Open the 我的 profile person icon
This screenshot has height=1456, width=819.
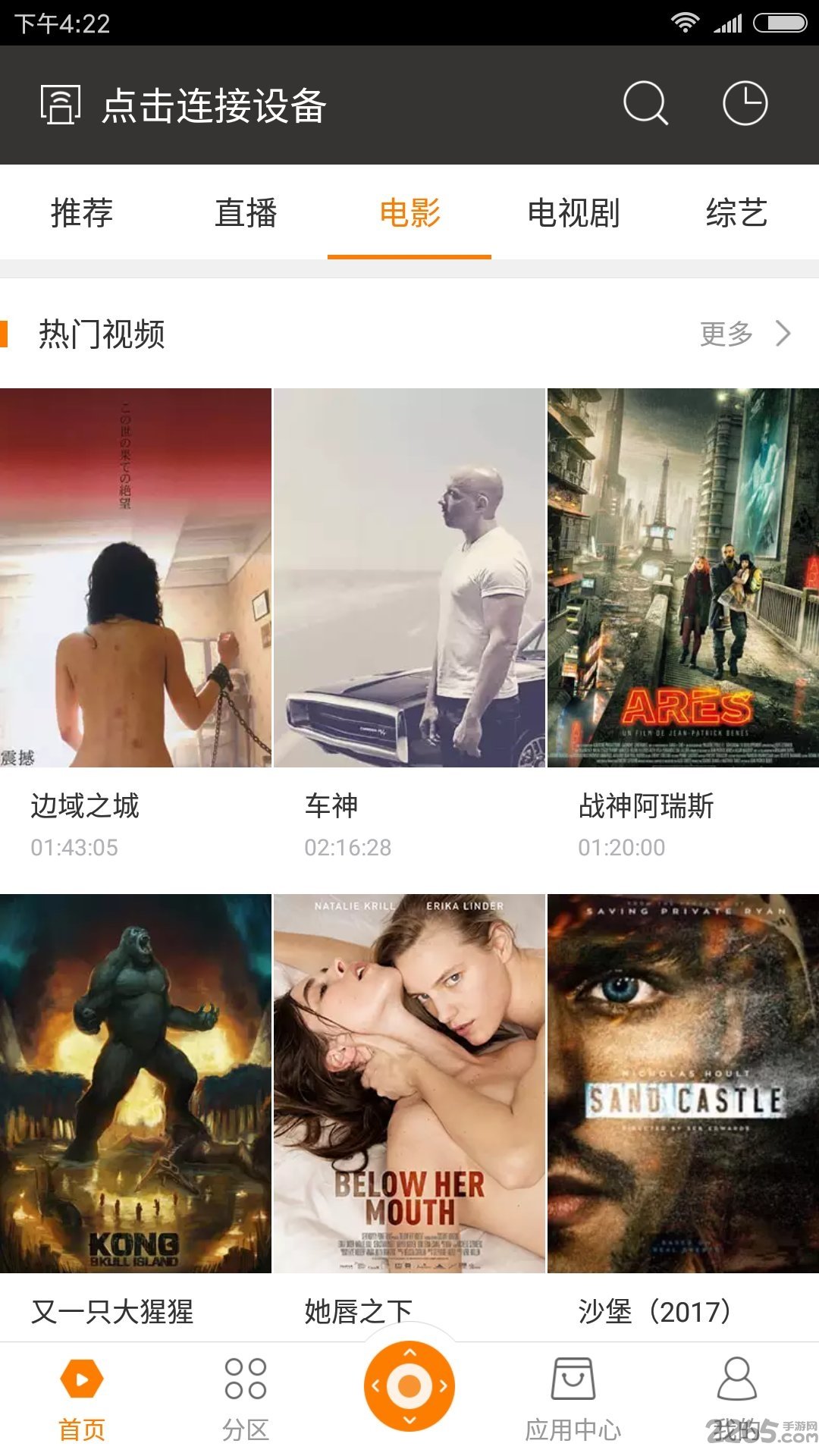coord(737,1388)
